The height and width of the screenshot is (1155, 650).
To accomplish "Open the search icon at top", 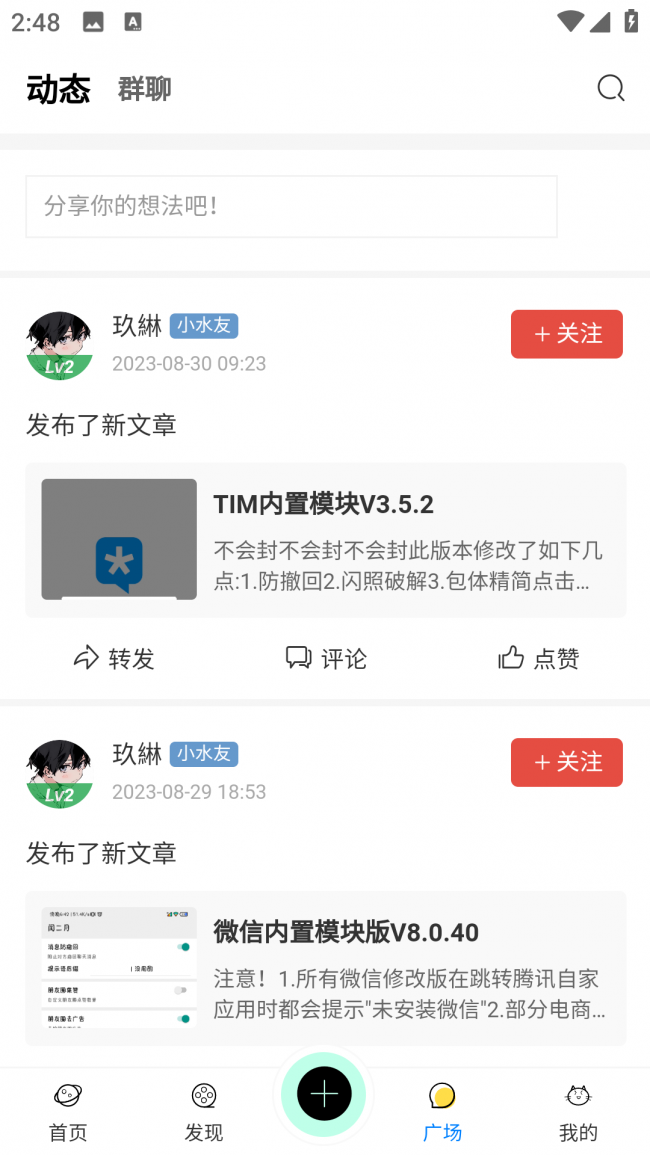I will coord(610,89).
